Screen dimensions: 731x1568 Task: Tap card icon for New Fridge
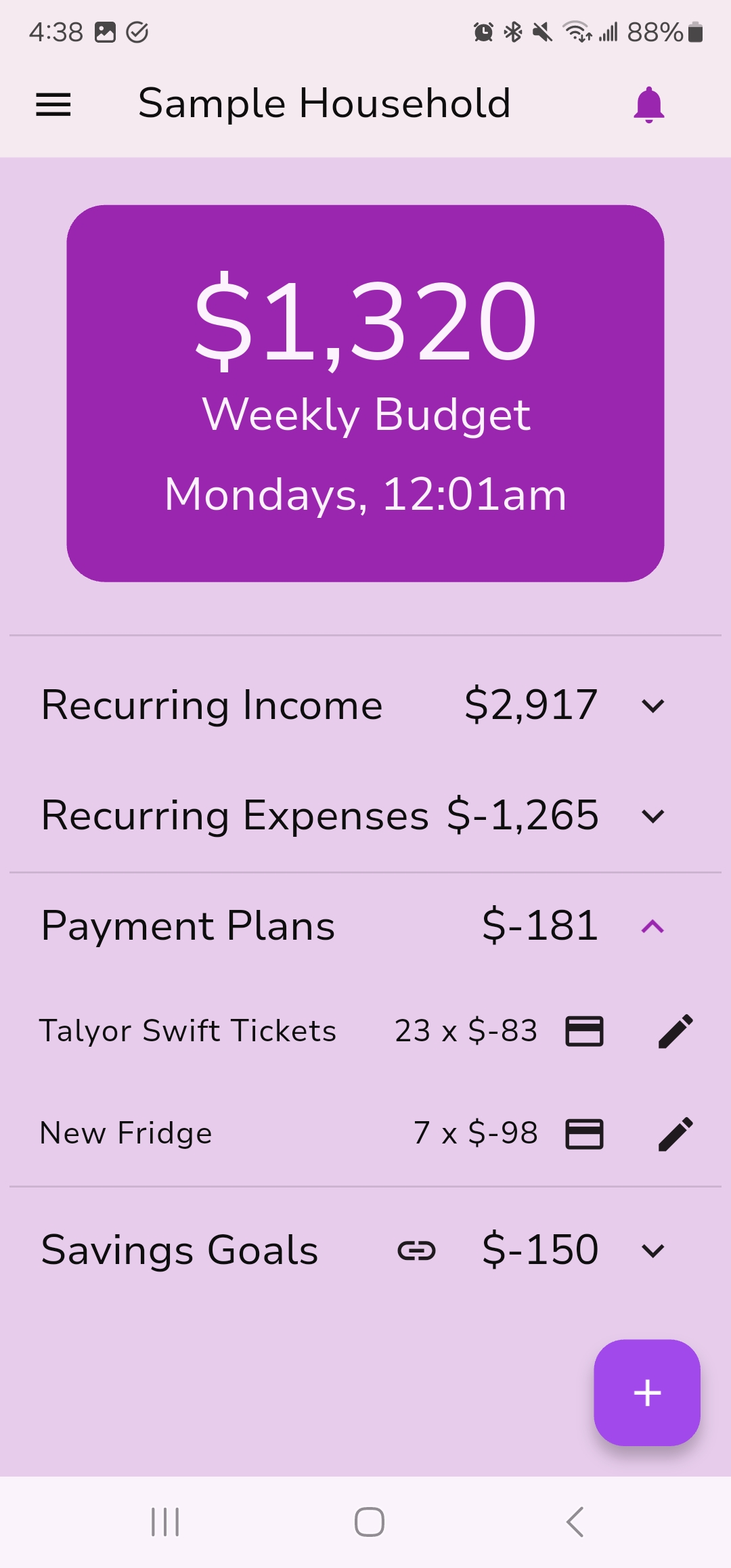(x=584, y=1134)
